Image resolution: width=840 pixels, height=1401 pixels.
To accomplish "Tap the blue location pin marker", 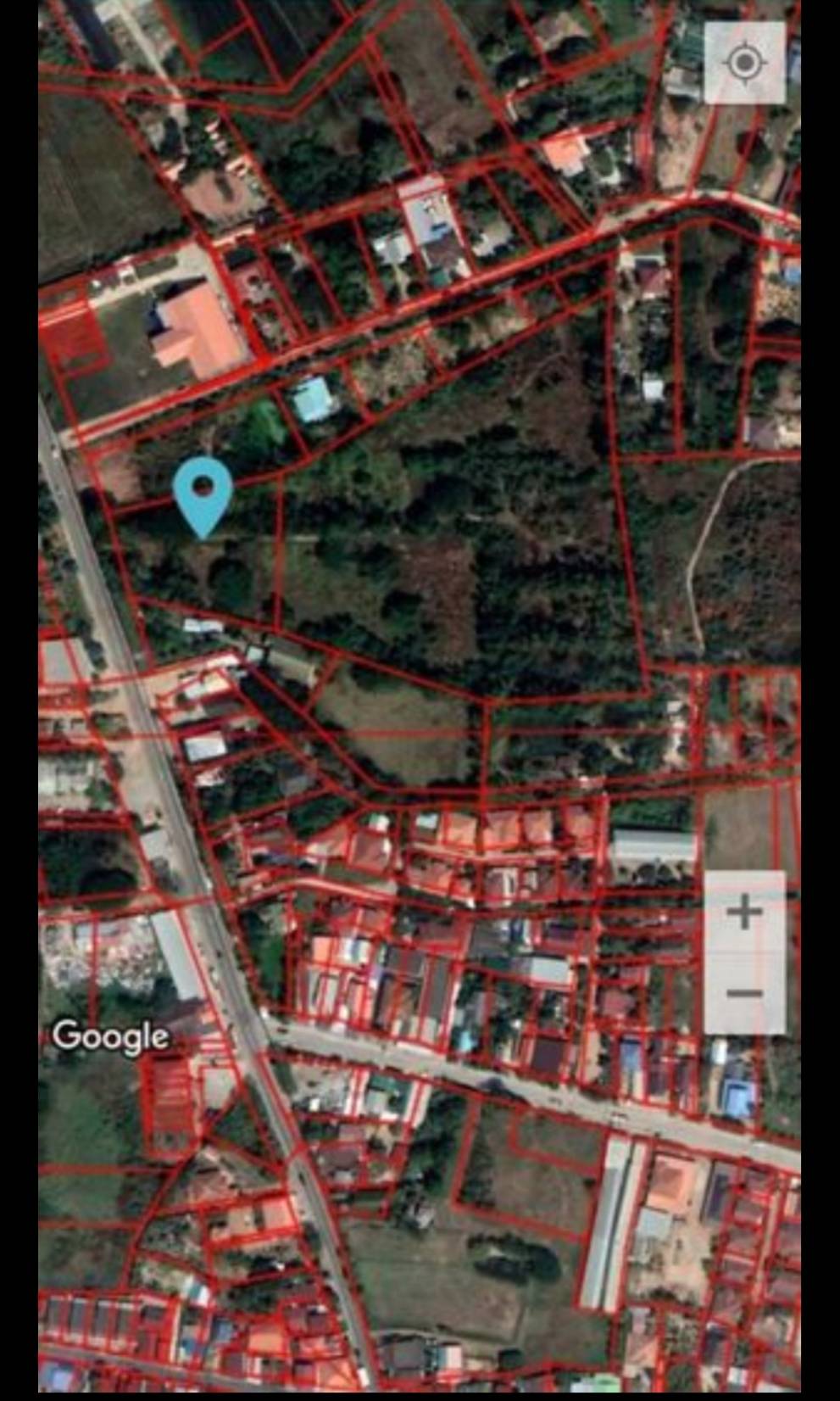I will point(203,496).
